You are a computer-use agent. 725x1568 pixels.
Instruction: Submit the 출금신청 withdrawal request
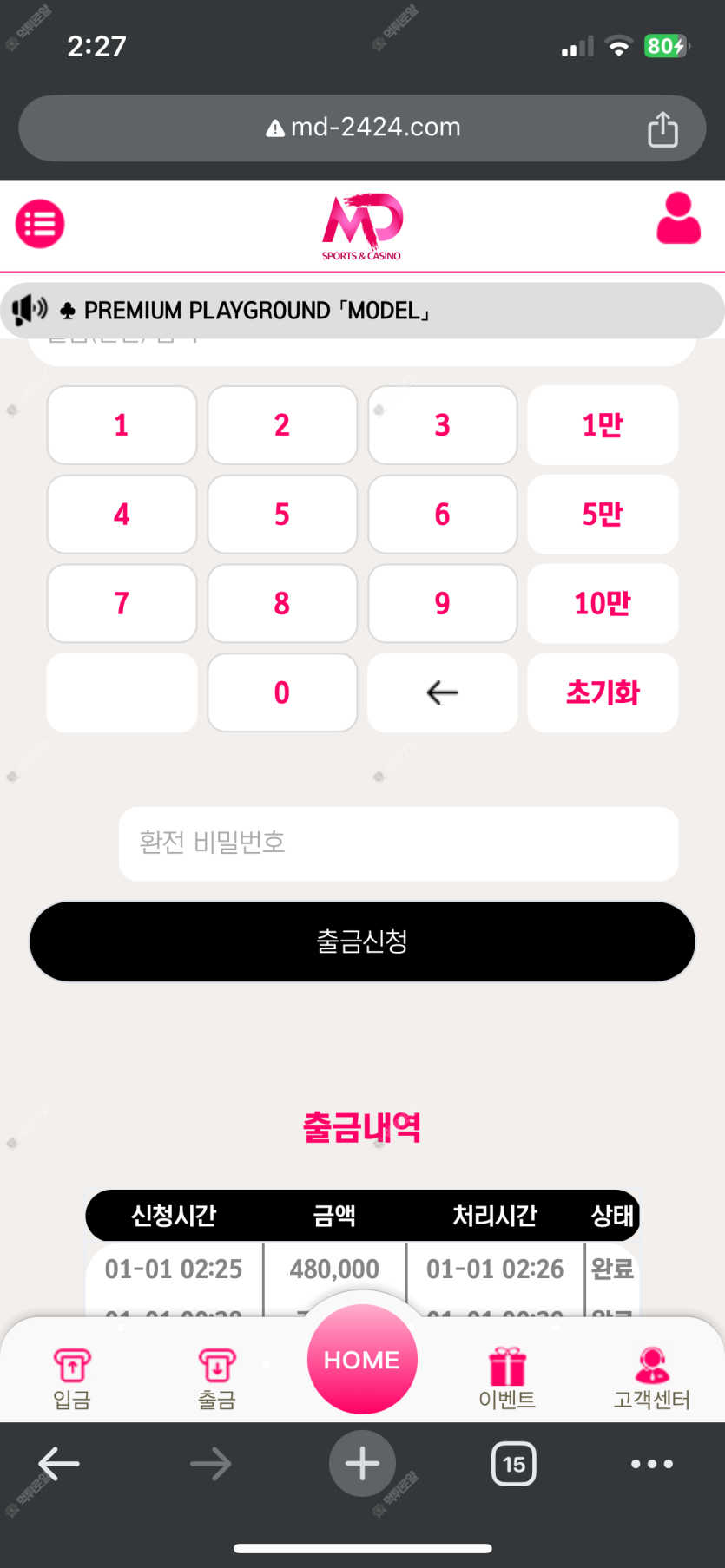coord(362,941)
